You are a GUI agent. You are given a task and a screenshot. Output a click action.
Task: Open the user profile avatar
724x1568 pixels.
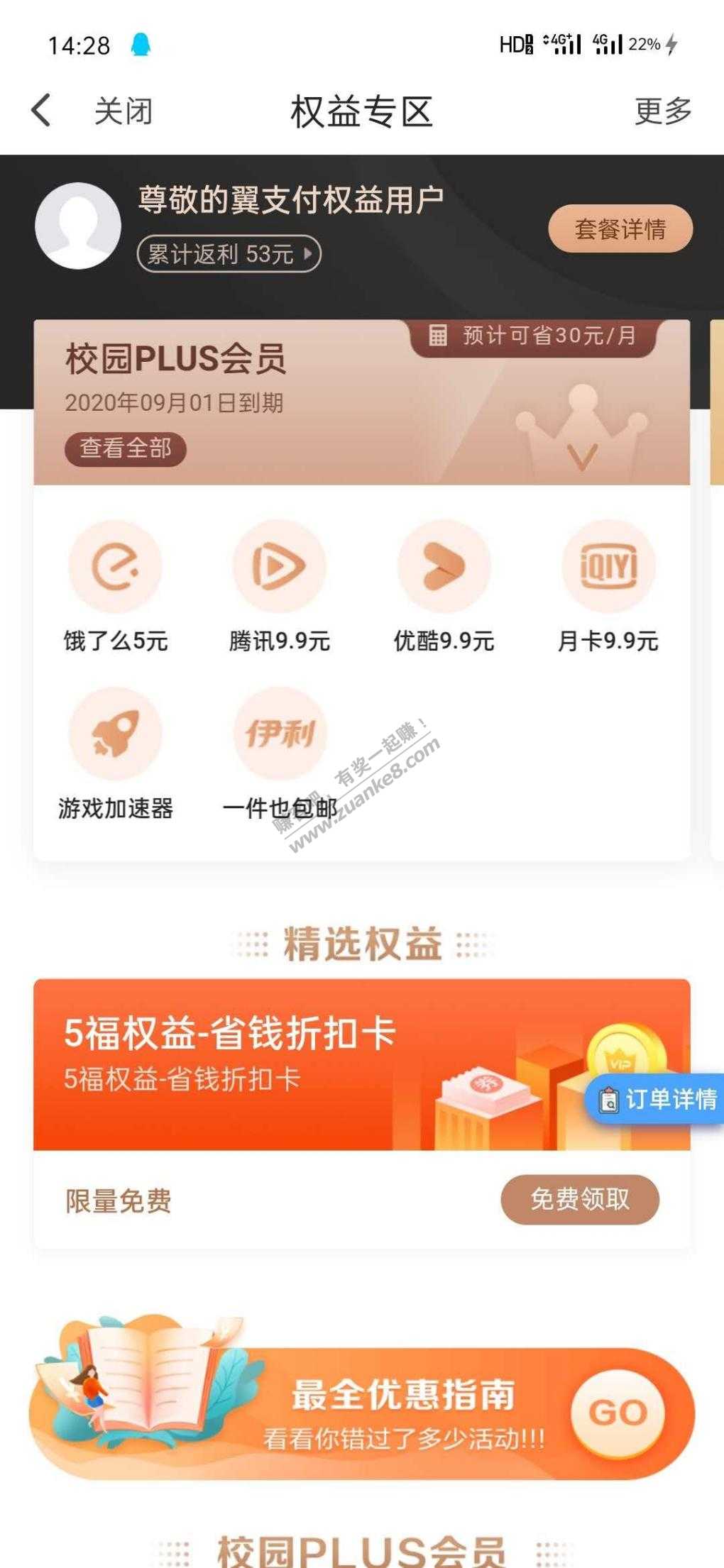click(78, 226)
